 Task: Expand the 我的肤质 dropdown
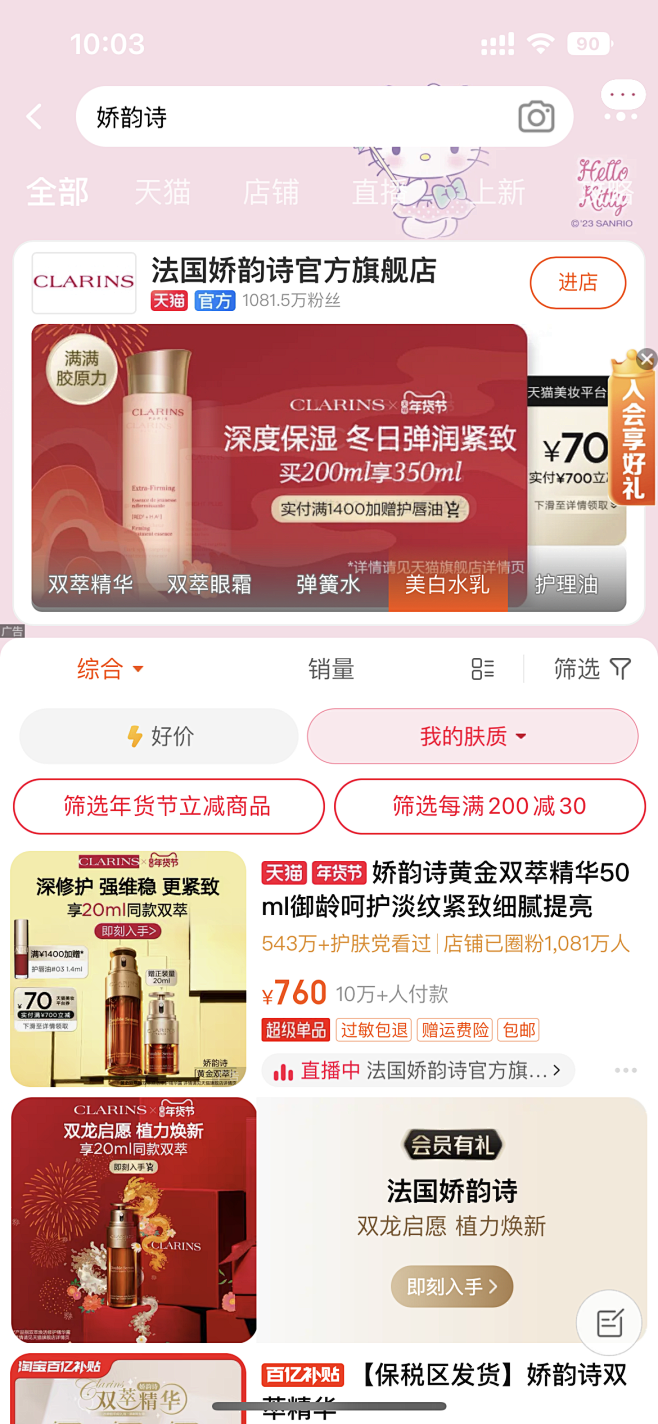472,737
